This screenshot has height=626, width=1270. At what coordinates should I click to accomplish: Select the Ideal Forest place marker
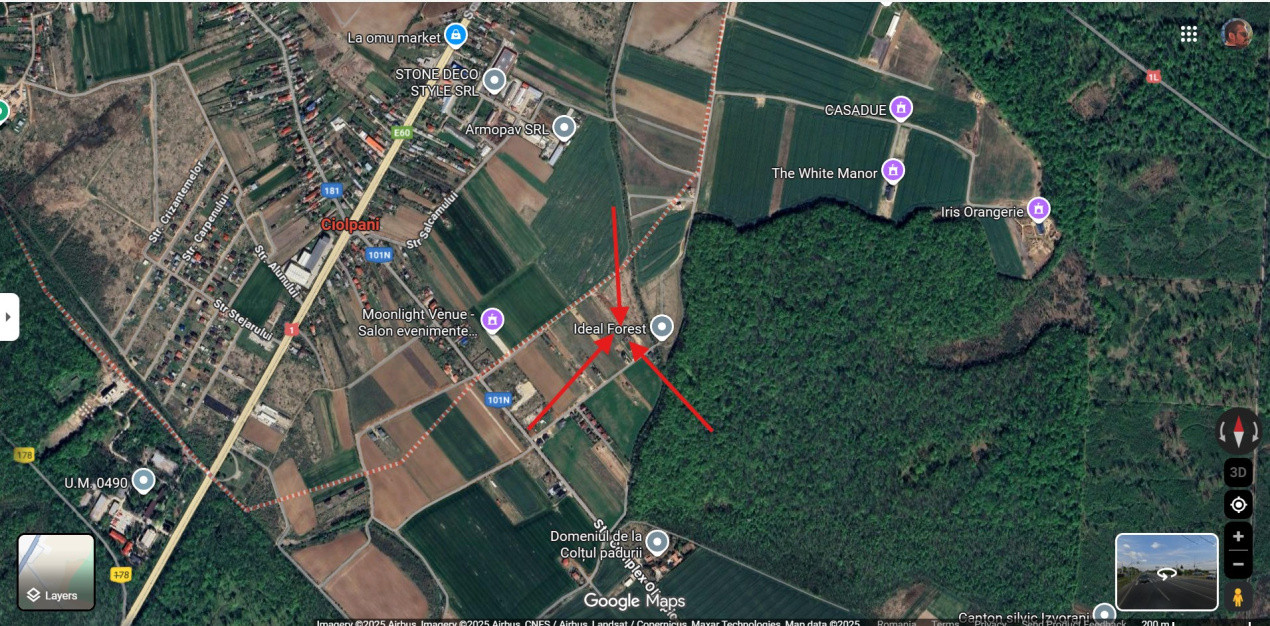(661, 326)
